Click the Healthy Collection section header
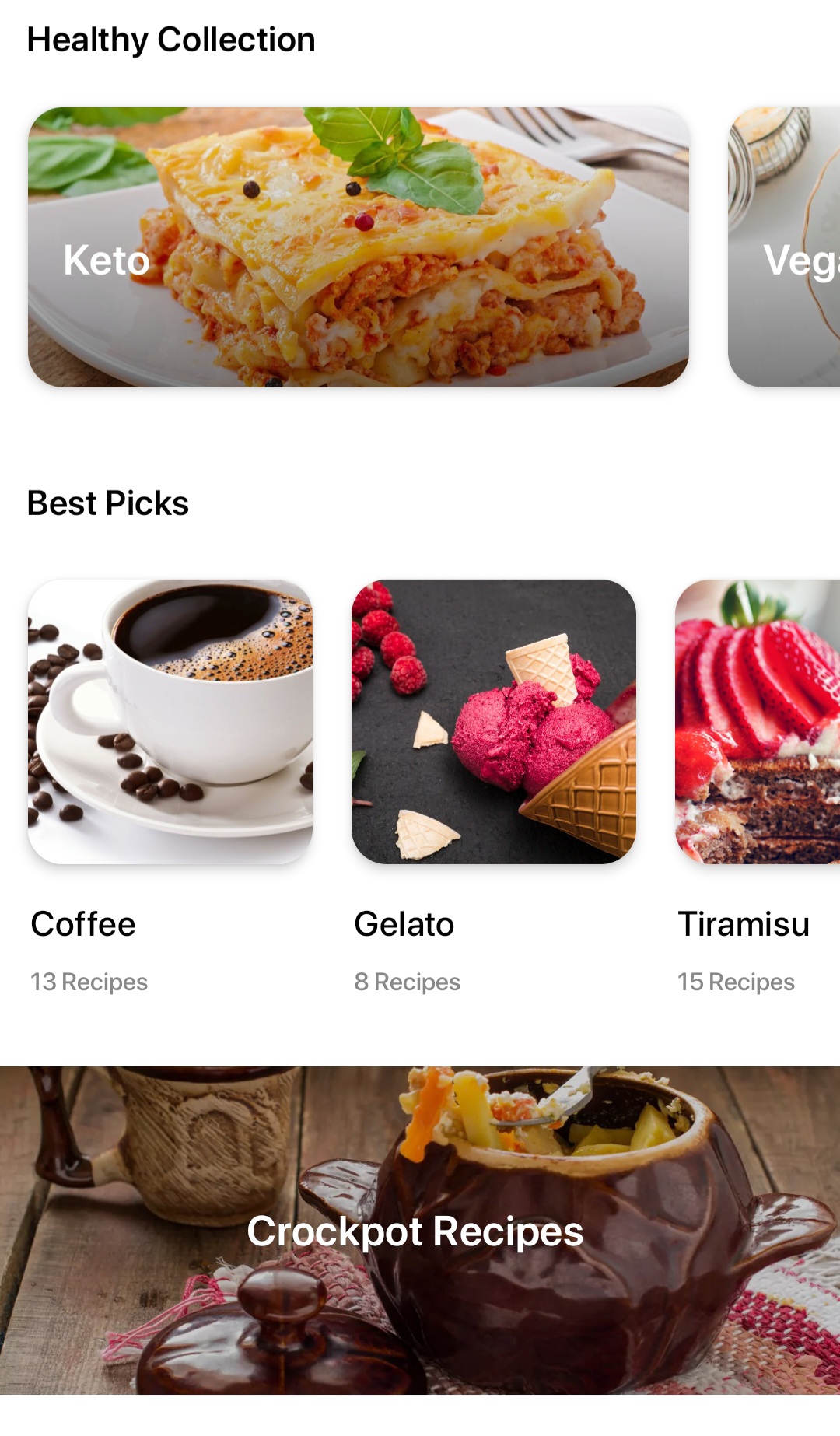This screenshot has width=840, height=1436. (x=171, y=37)
